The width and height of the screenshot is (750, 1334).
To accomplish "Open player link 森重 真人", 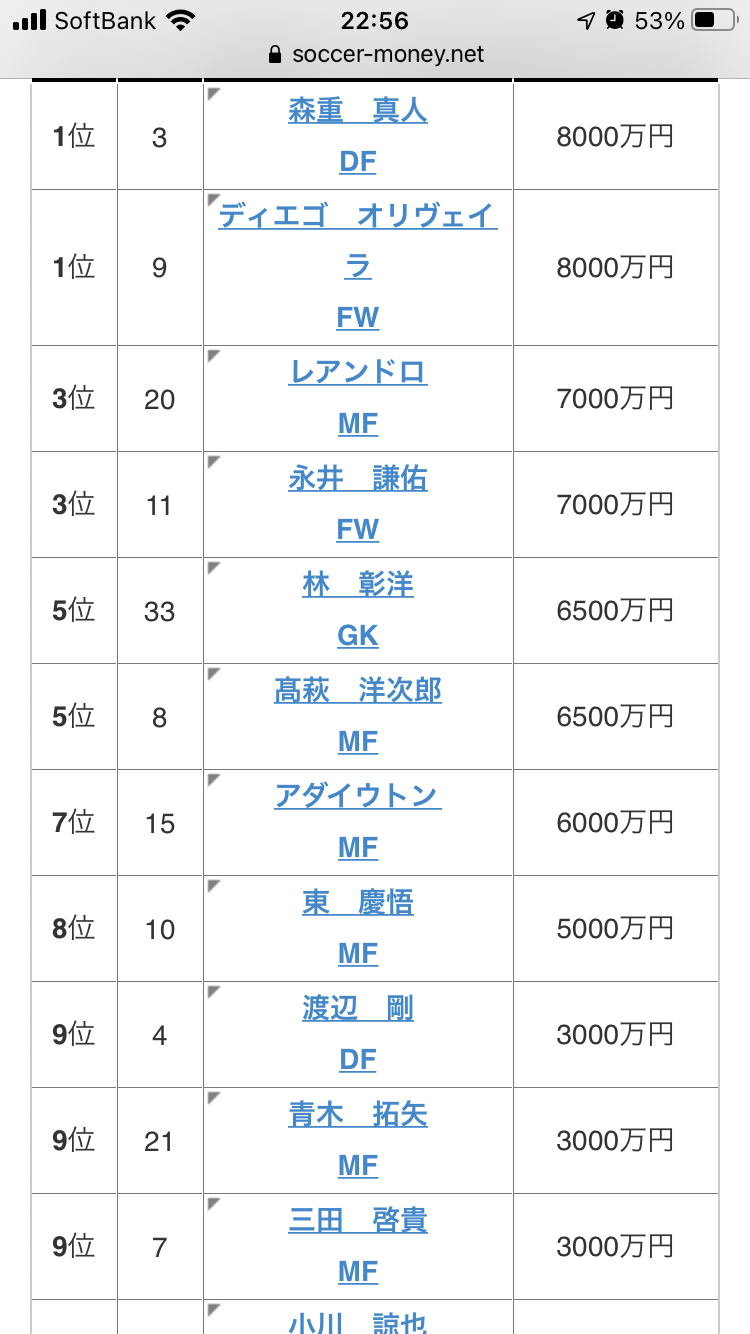I will pyautogui.click(x=358, y=111).
